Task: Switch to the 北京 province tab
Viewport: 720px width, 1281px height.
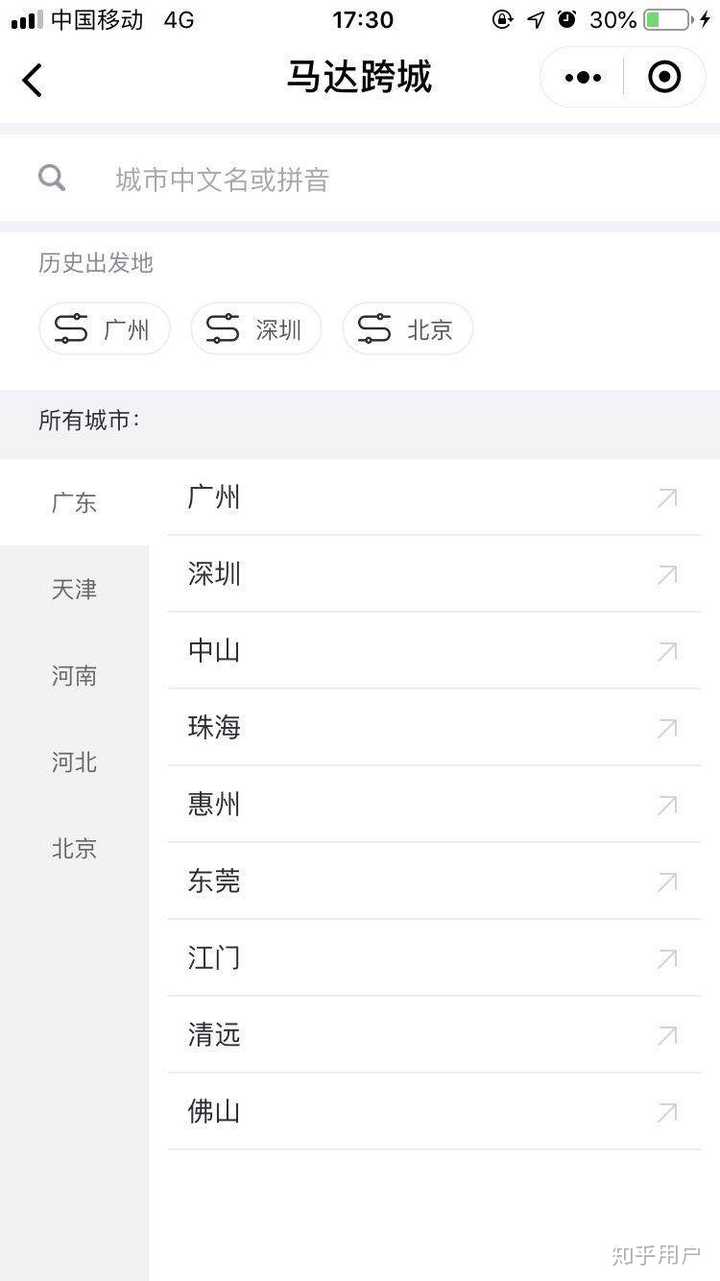Action: [74, 849]
